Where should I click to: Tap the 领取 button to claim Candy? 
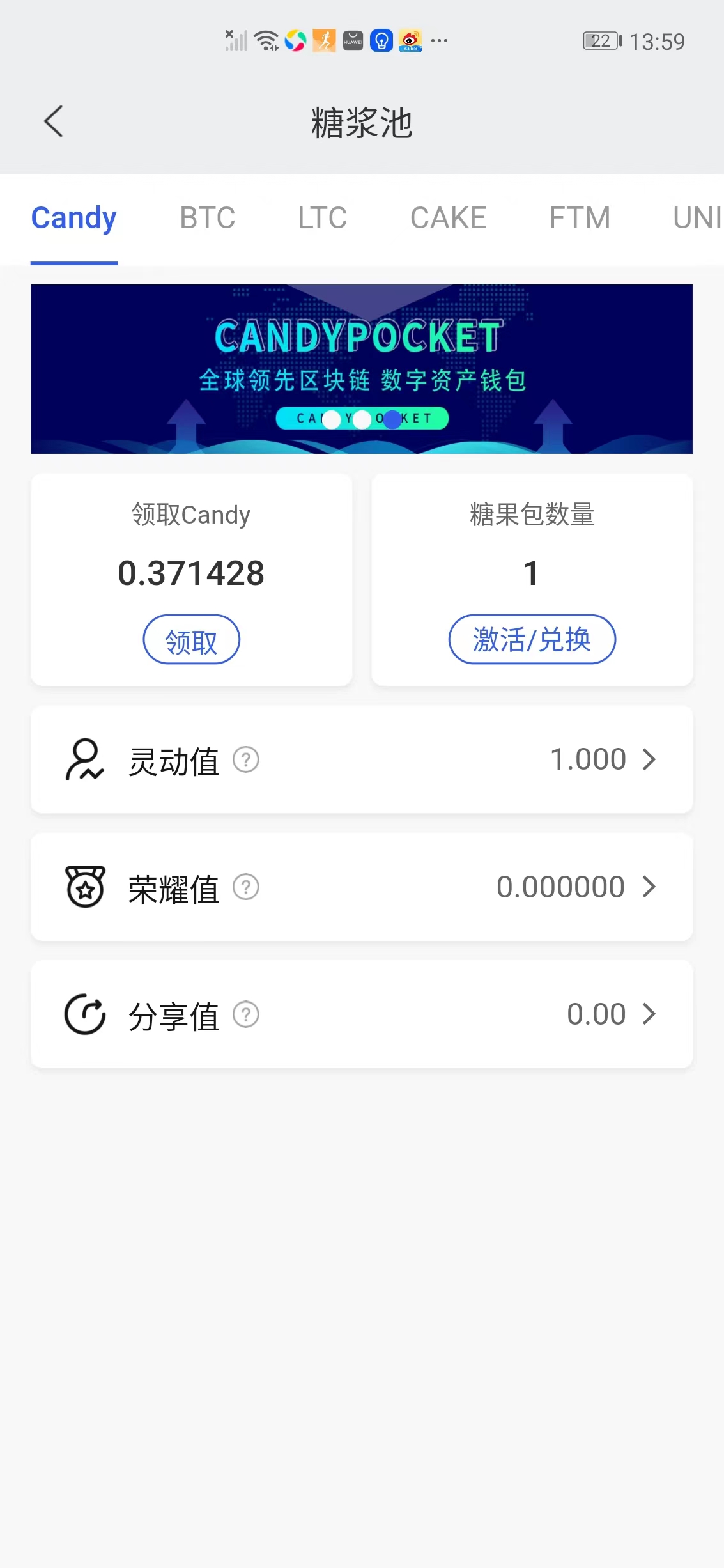pos(192,639)
